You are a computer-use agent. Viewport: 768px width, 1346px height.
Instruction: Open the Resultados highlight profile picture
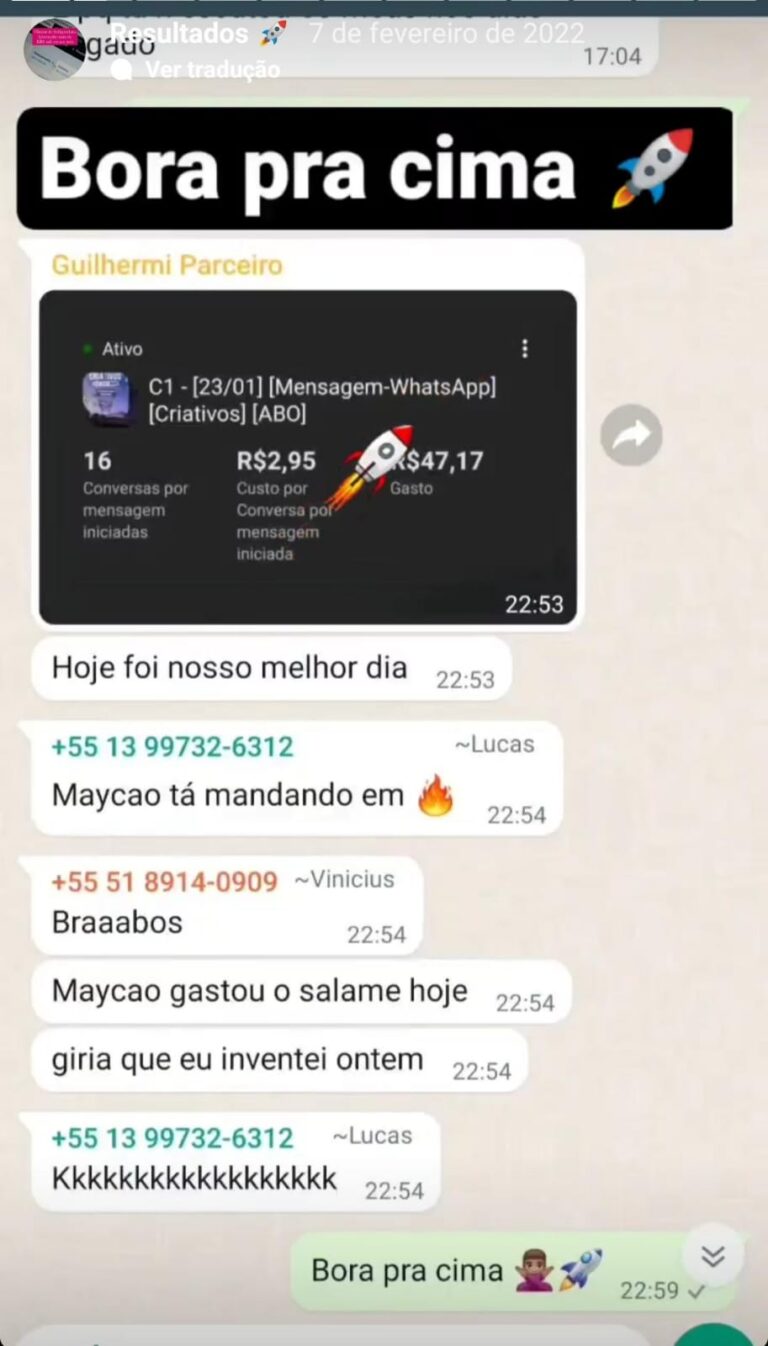pyautogui.click(x=54, y=48)
